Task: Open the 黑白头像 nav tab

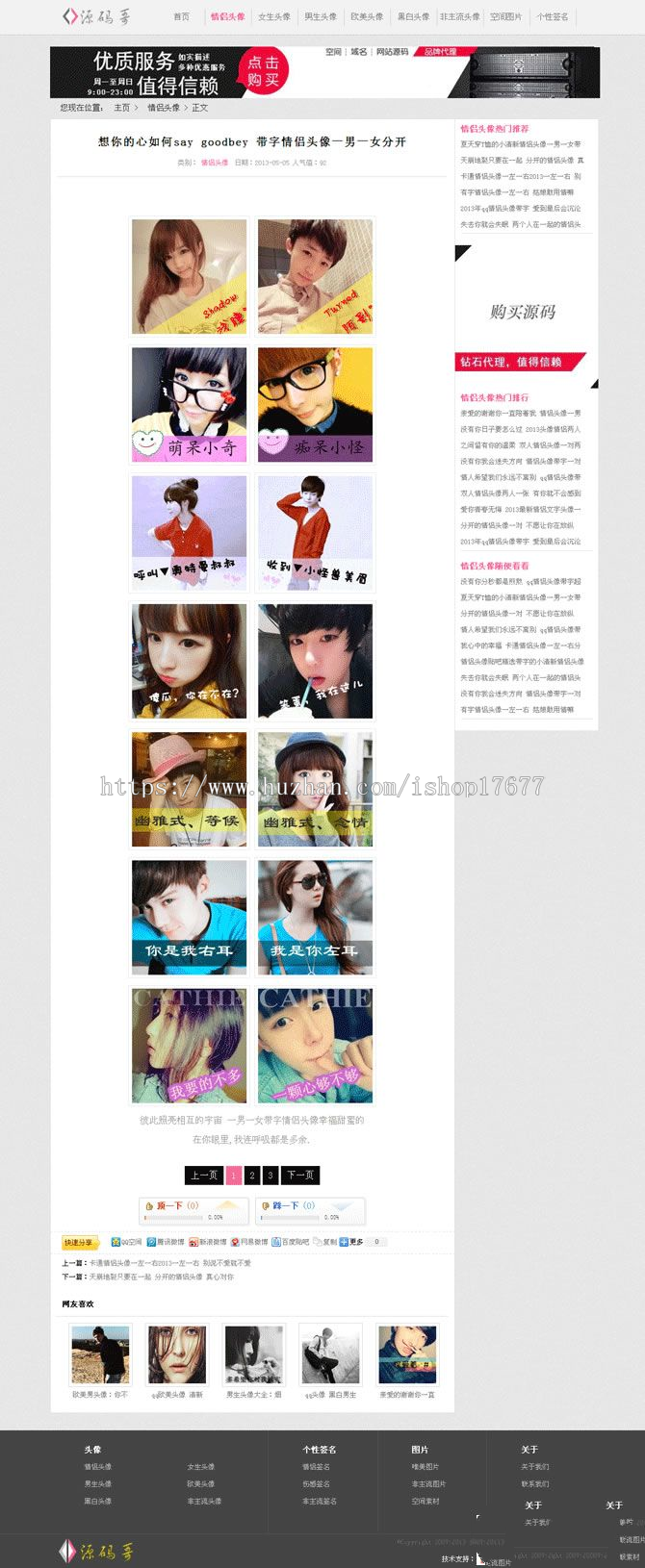Action: pos(414,16)
